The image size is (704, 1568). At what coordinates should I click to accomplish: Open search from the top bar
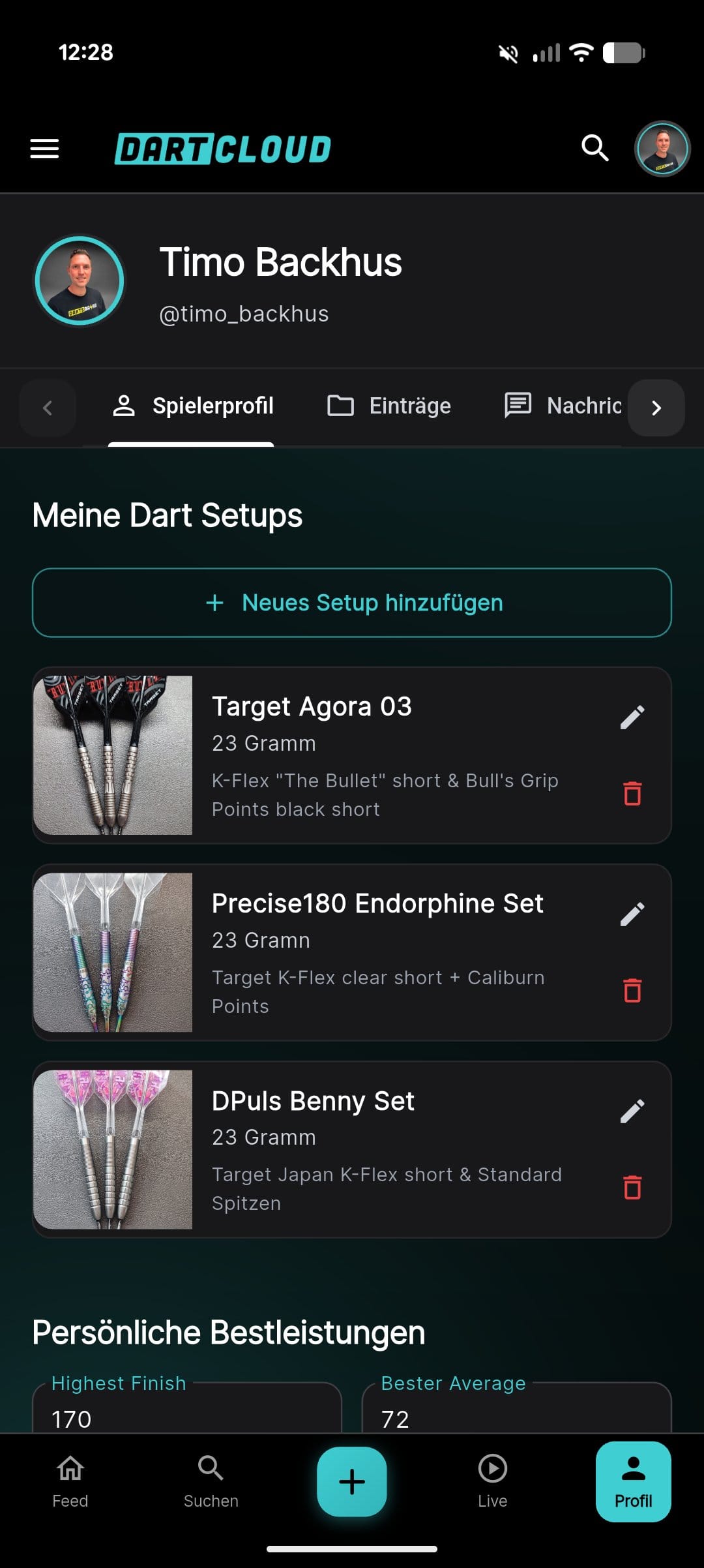pos(595,149)
